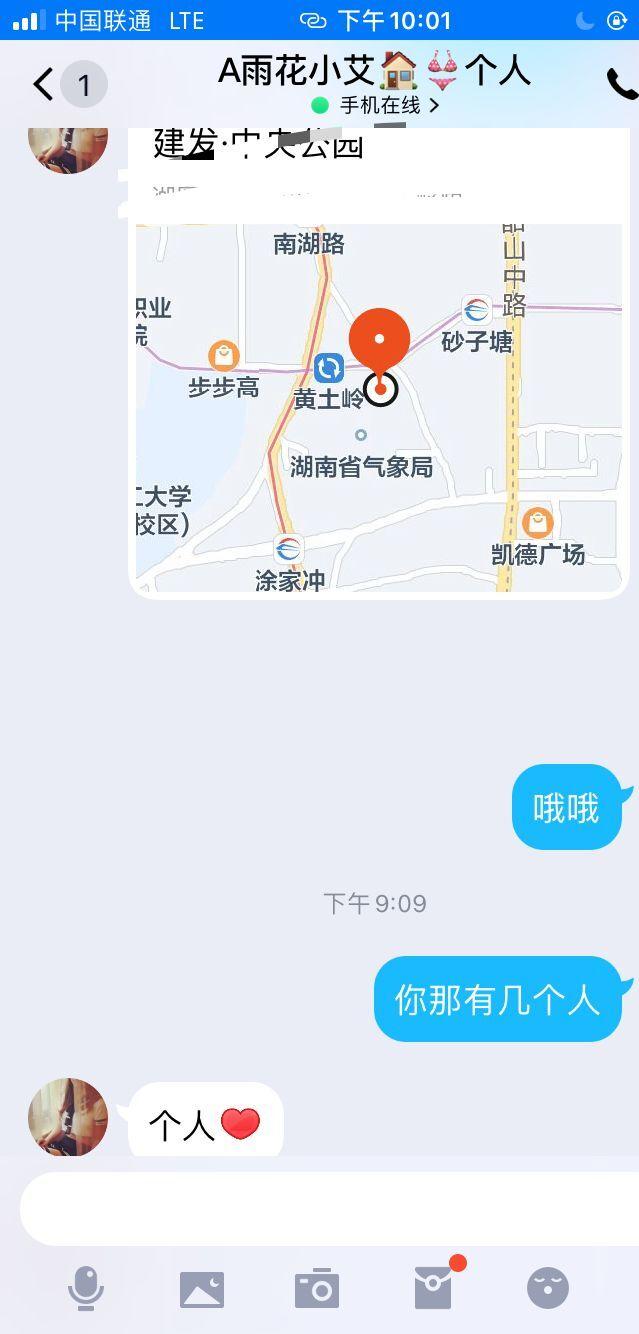Record a voice message with the microphone
639x1334 pixels.
(x=86, y=1288)
